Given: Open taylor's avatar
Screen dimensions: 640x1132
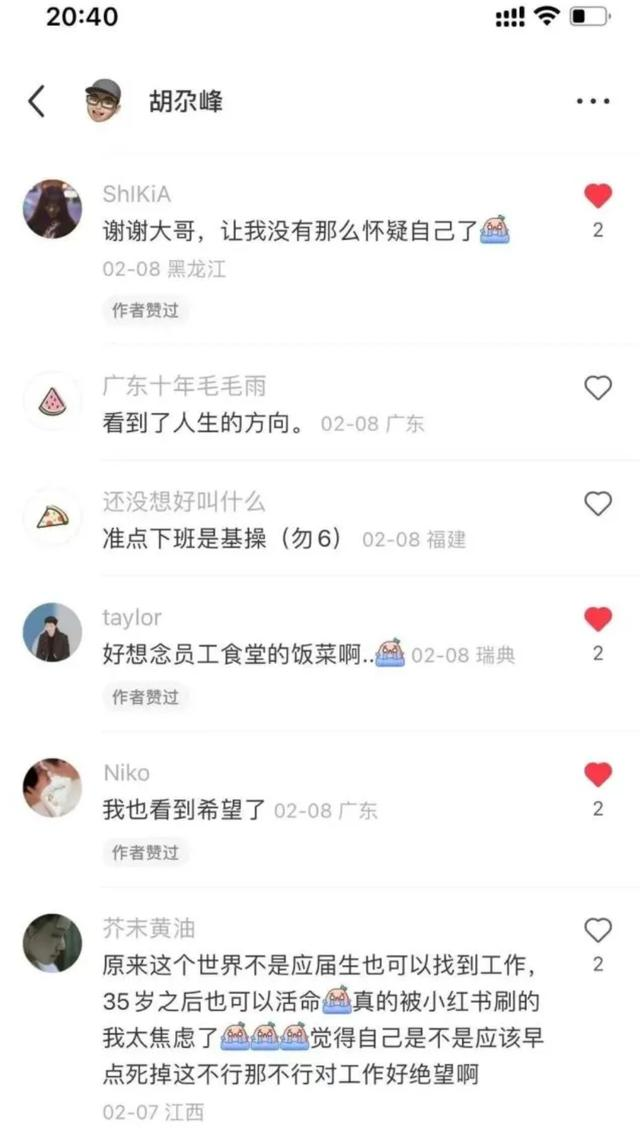Looking at the screenshot, I should point(52,632).
